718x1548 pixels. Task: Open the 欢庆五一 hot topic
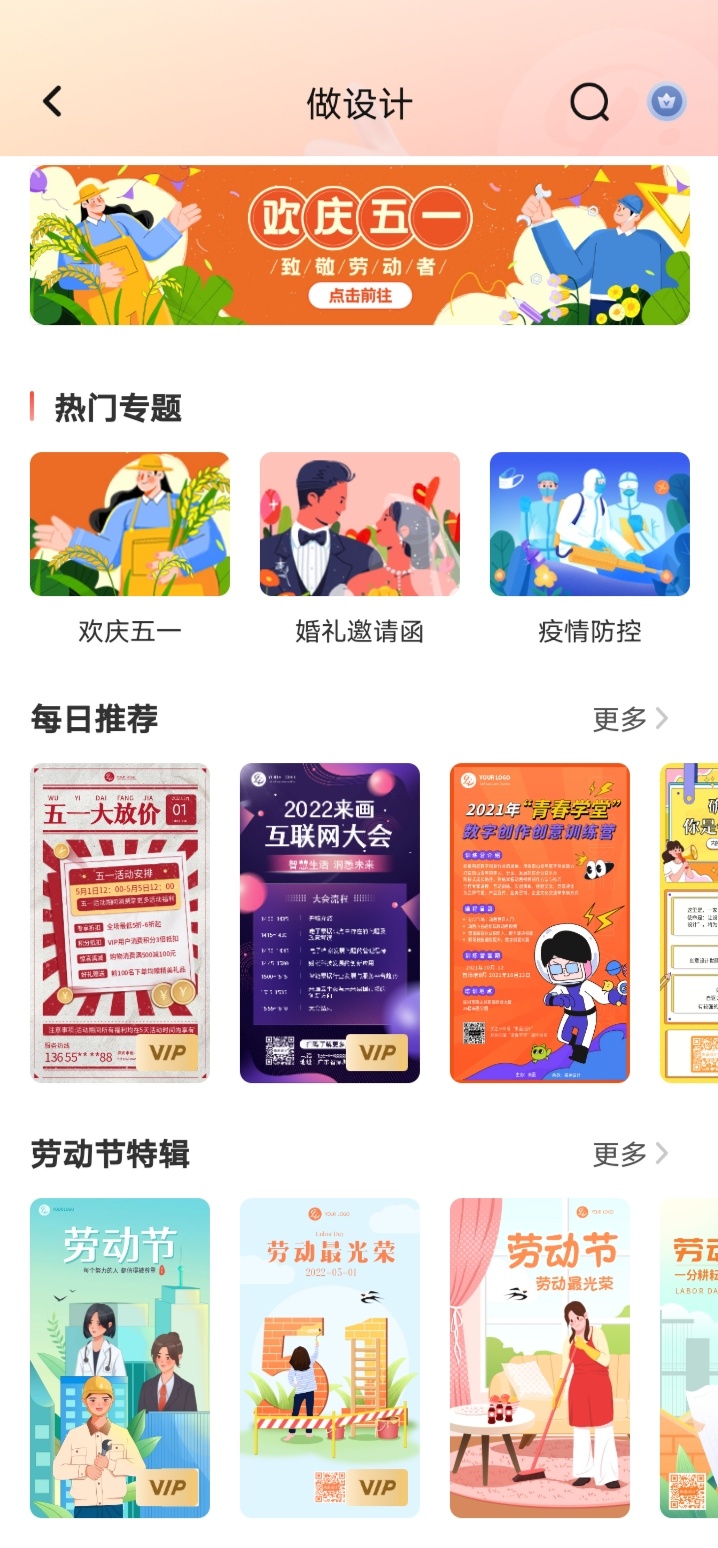130,547
